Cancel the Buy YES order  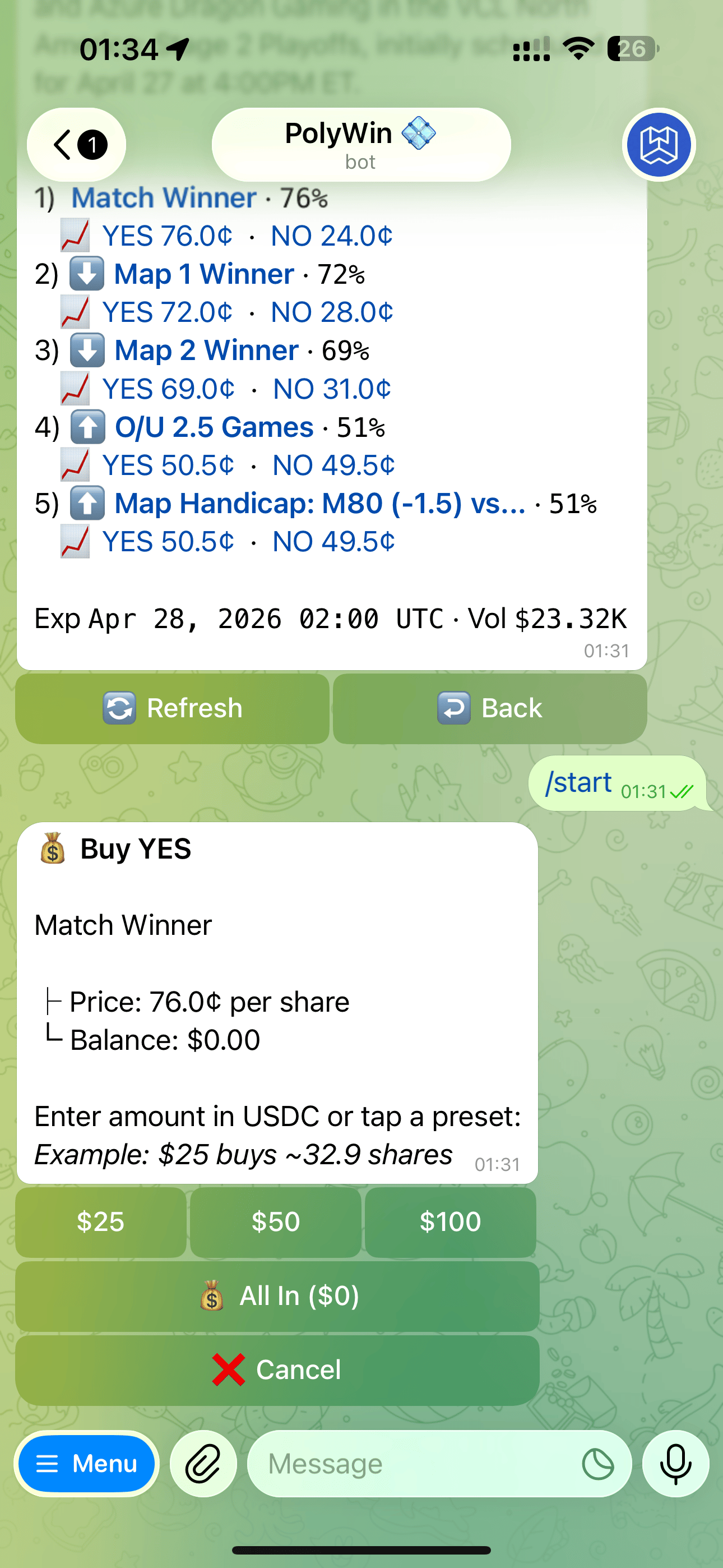(x=277, y=1370)
